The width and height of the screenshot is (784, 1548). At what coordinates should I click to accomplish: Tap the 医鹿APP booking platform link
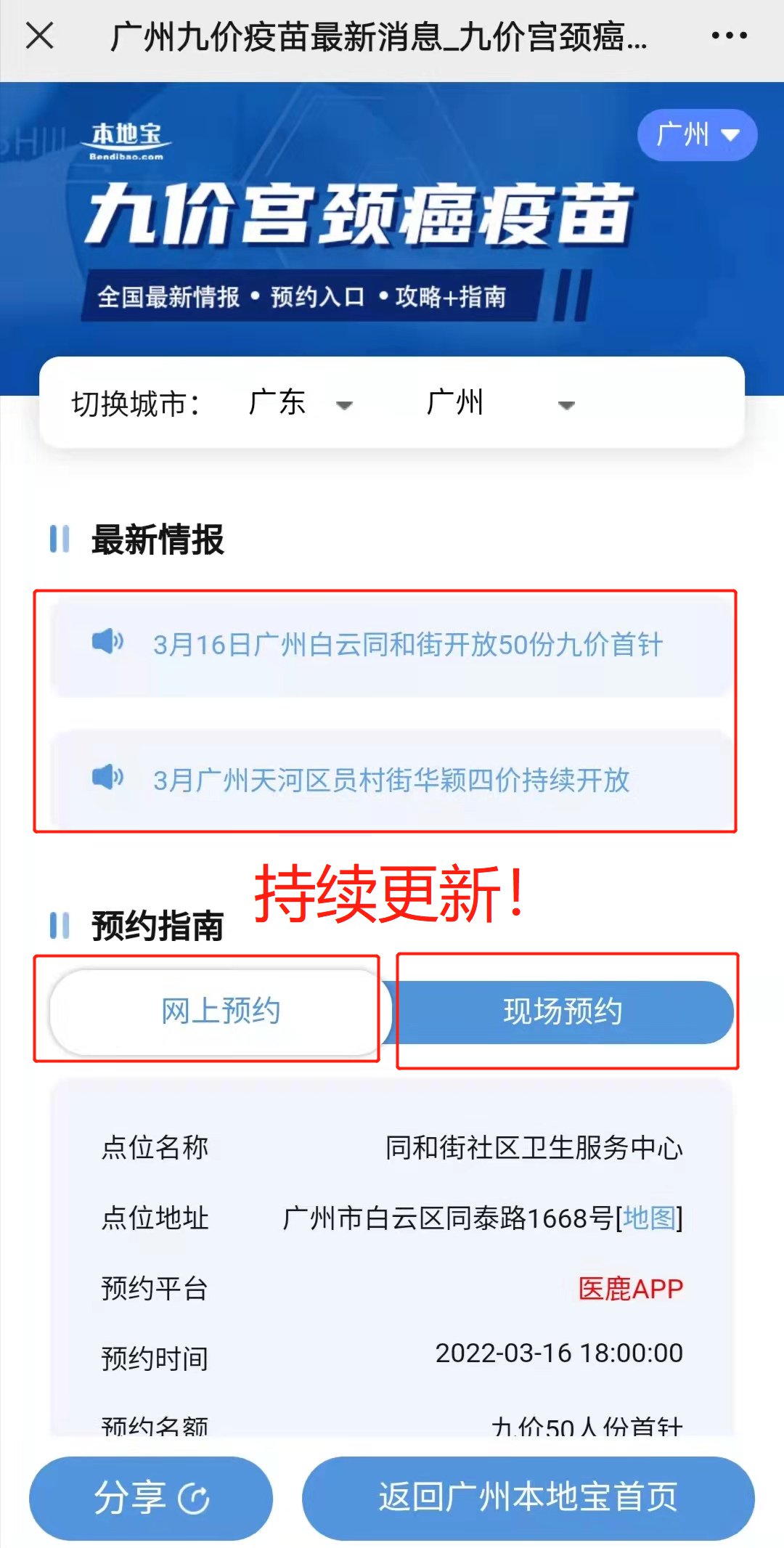[630, 1288]
